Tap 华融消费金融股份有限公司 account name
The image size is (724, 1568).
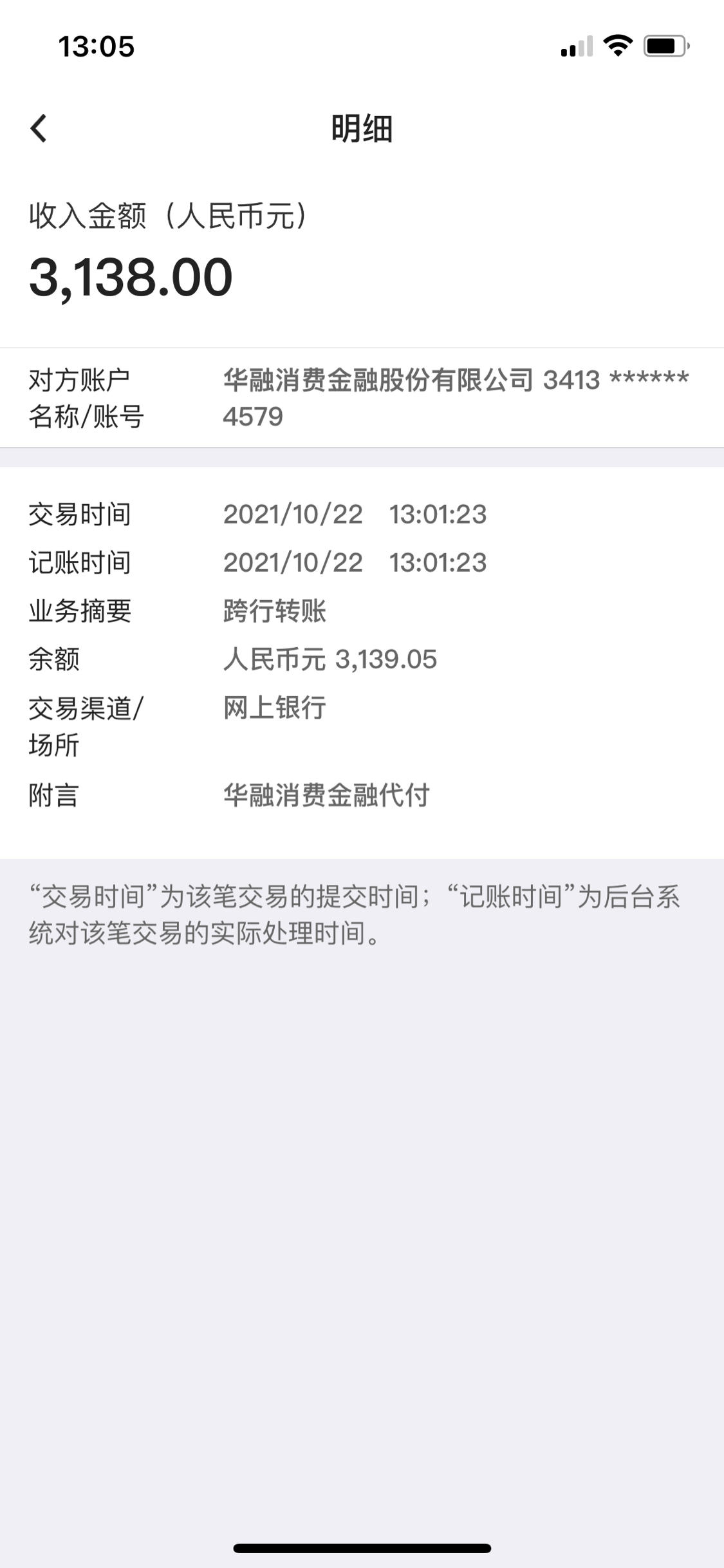click(x=373, y=379)
